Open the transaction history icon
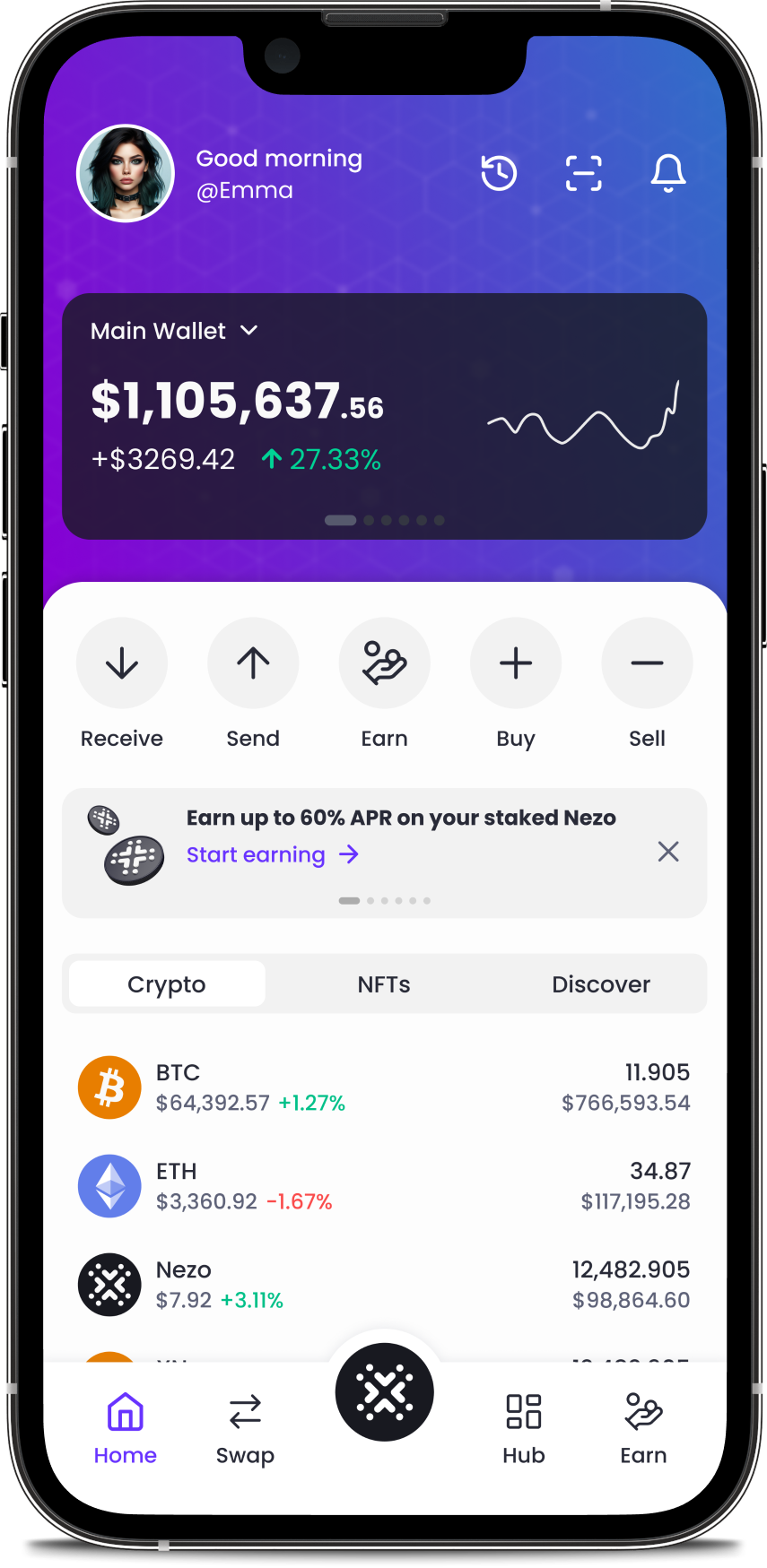This screenshot has width=767, height=1568. [499, 173]
